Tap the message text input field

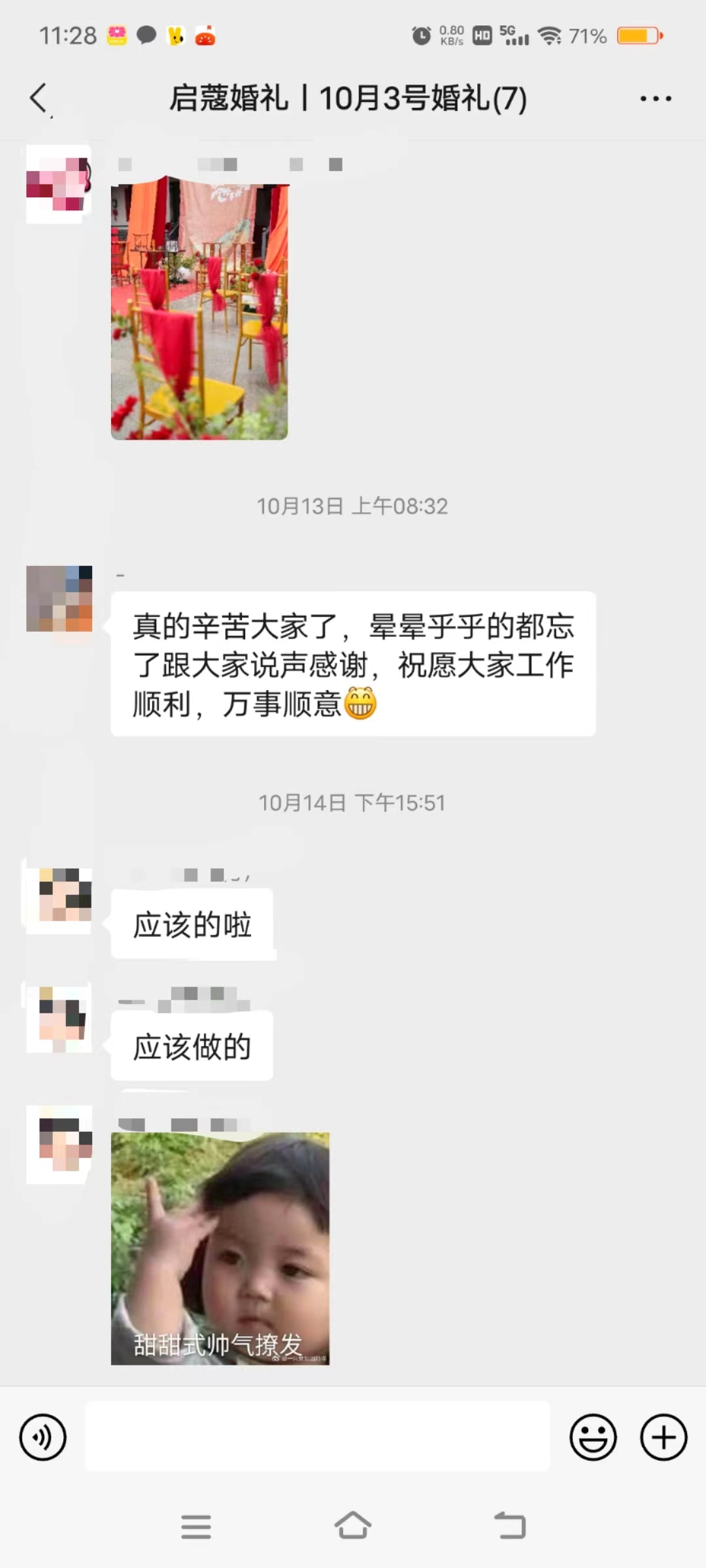[x=318, y=1437]
